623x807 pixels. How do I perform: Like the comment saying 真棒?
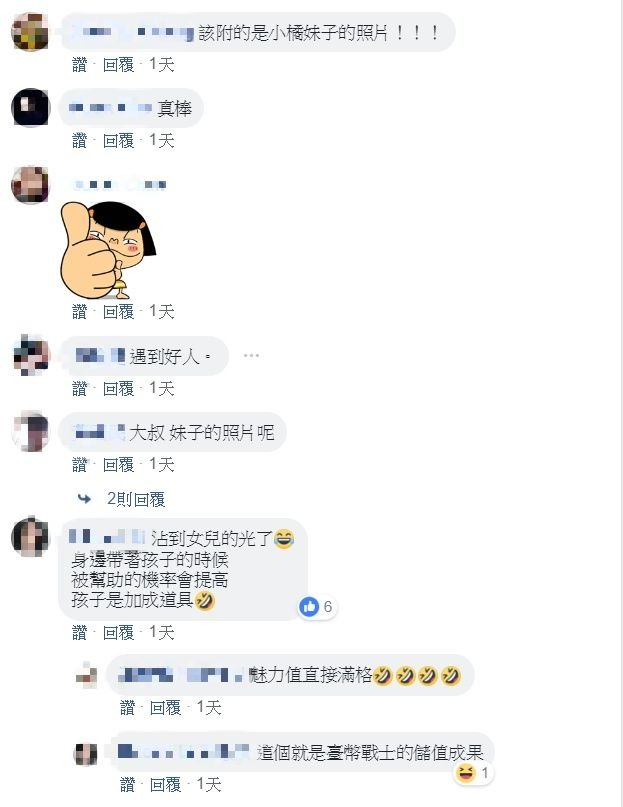point(80,141)
